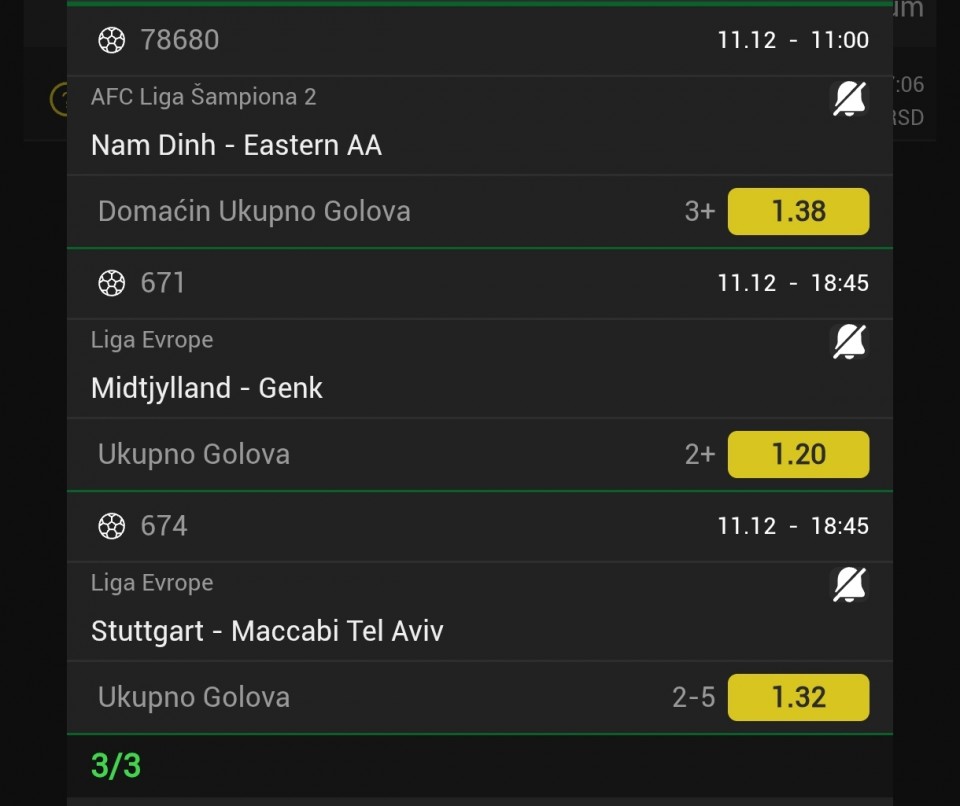Toggle notification bell for Nam Dinh - Eastern AA

click(x=849, y=99)
